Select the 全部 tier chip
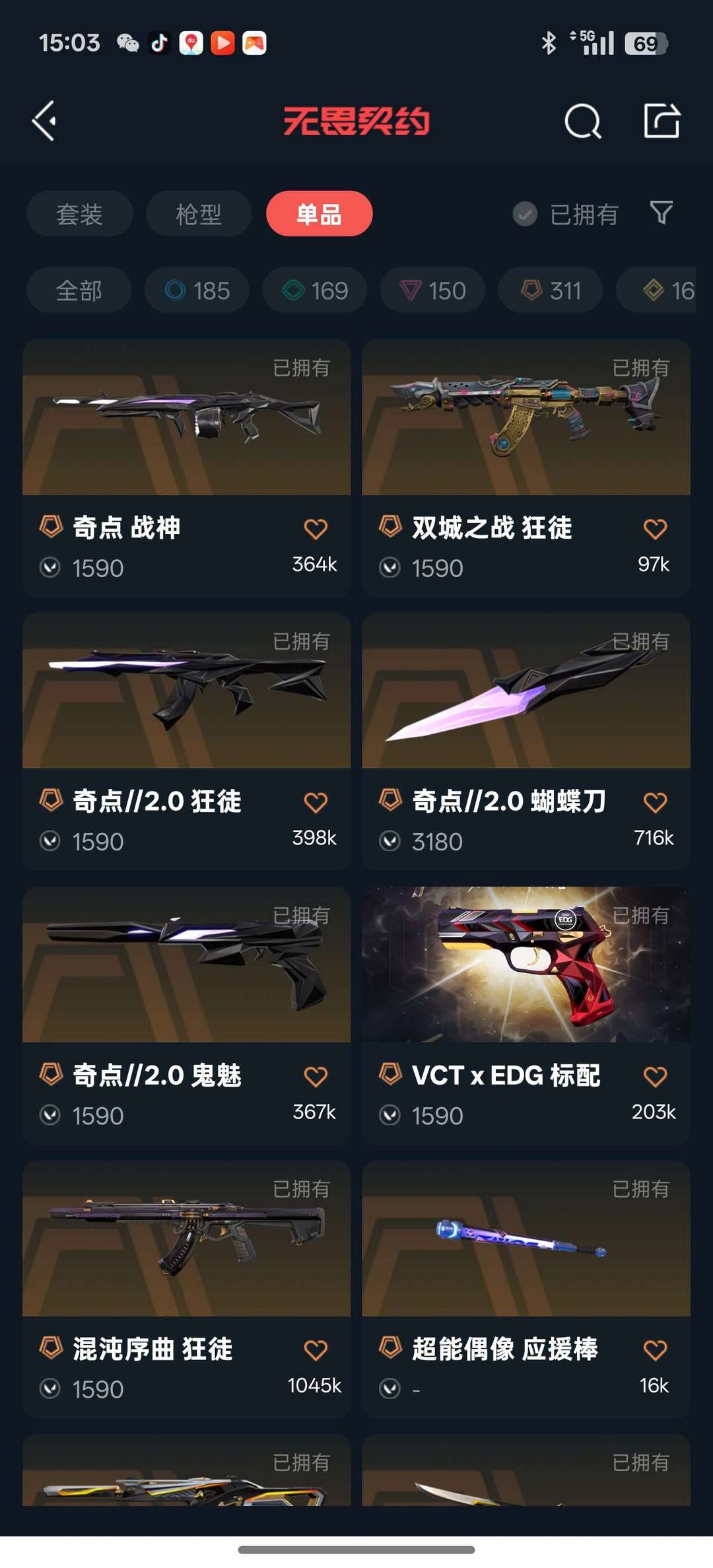 pyautogui.click(x=79, y=290)
